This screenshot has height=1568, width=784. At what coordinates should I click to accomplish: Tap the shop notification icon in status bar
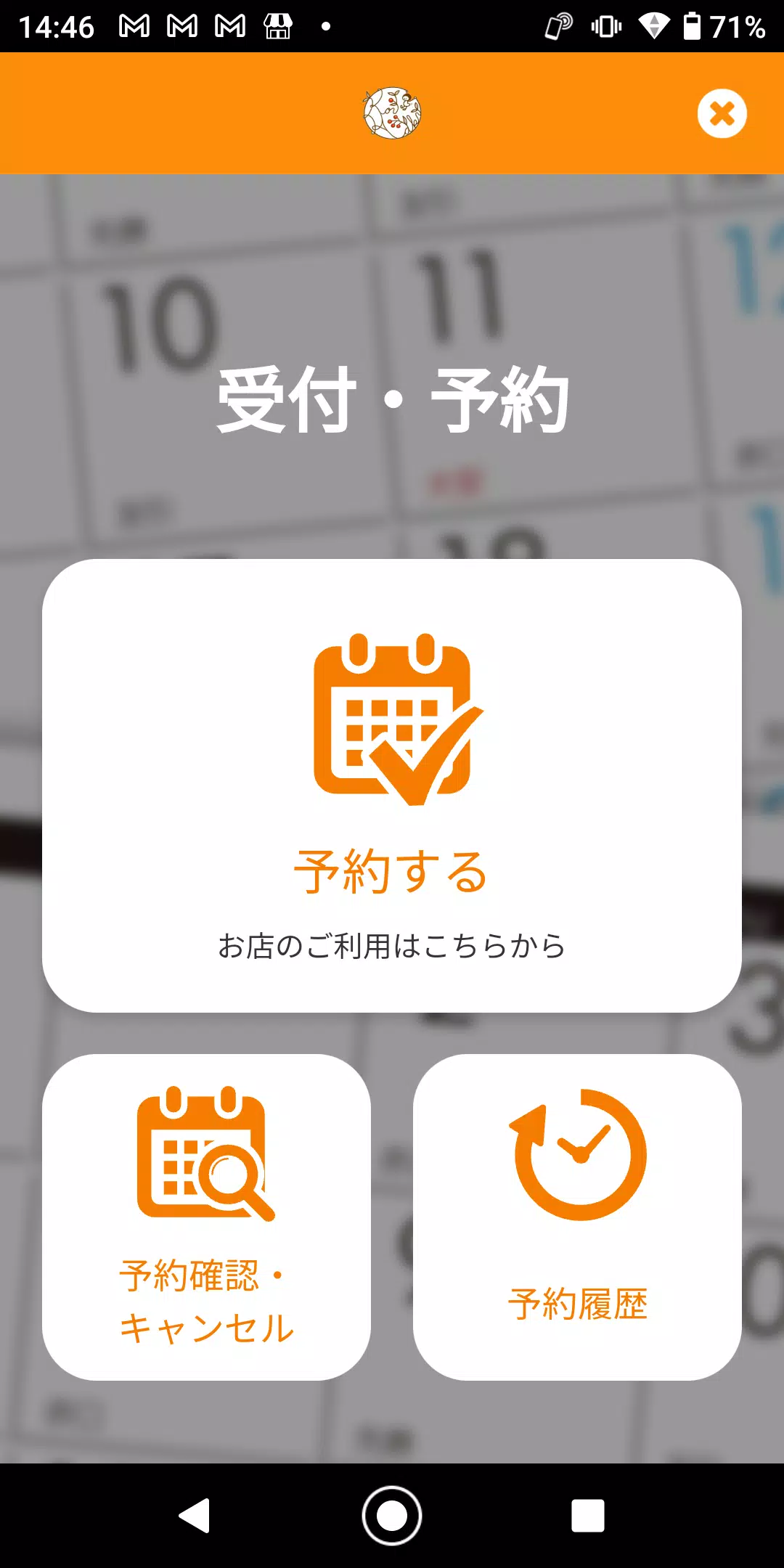pos(277,28)
